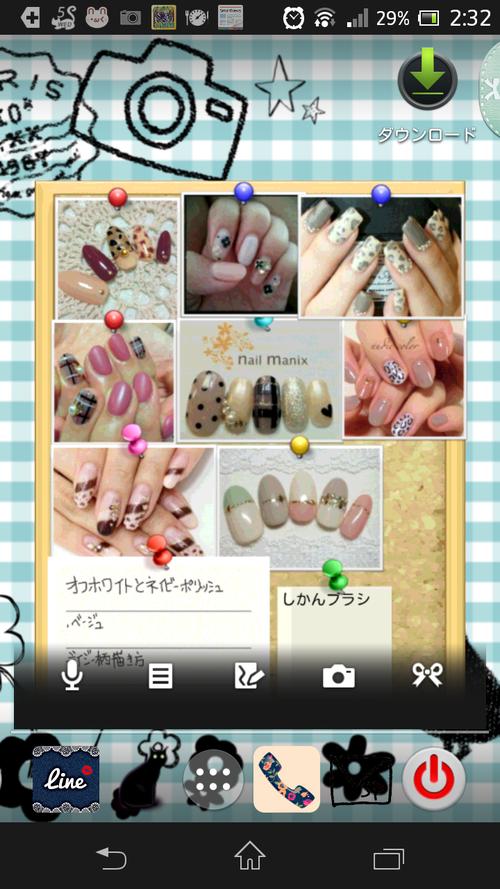The height and width of the screenshot is (889, 500).
Task: Go to the home screen
Action: (x=250, y=856)
